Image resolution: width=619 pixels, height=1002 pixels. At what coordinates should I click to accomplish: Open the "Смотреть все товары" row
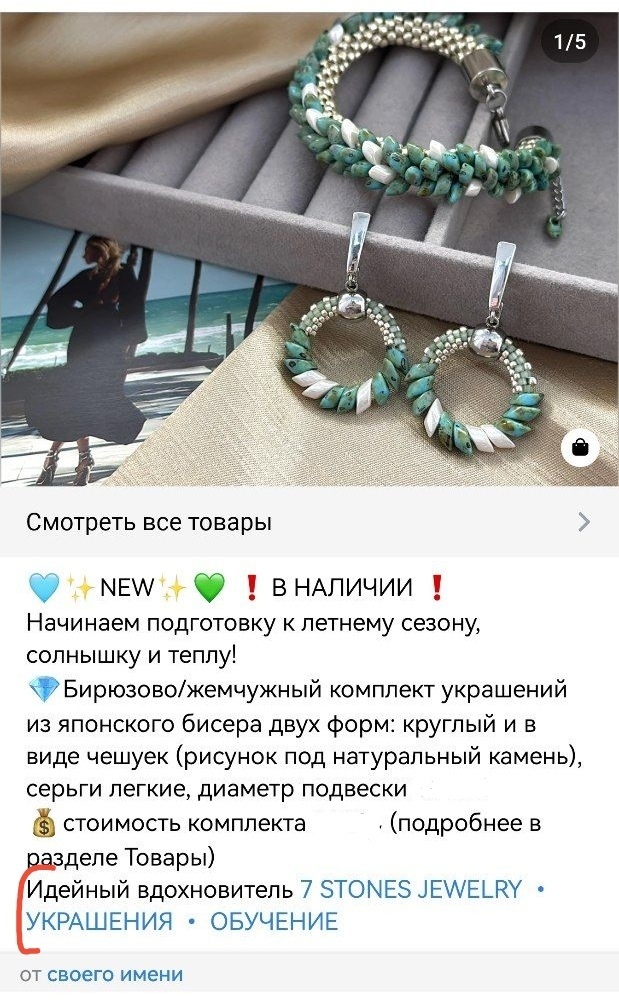309,522
